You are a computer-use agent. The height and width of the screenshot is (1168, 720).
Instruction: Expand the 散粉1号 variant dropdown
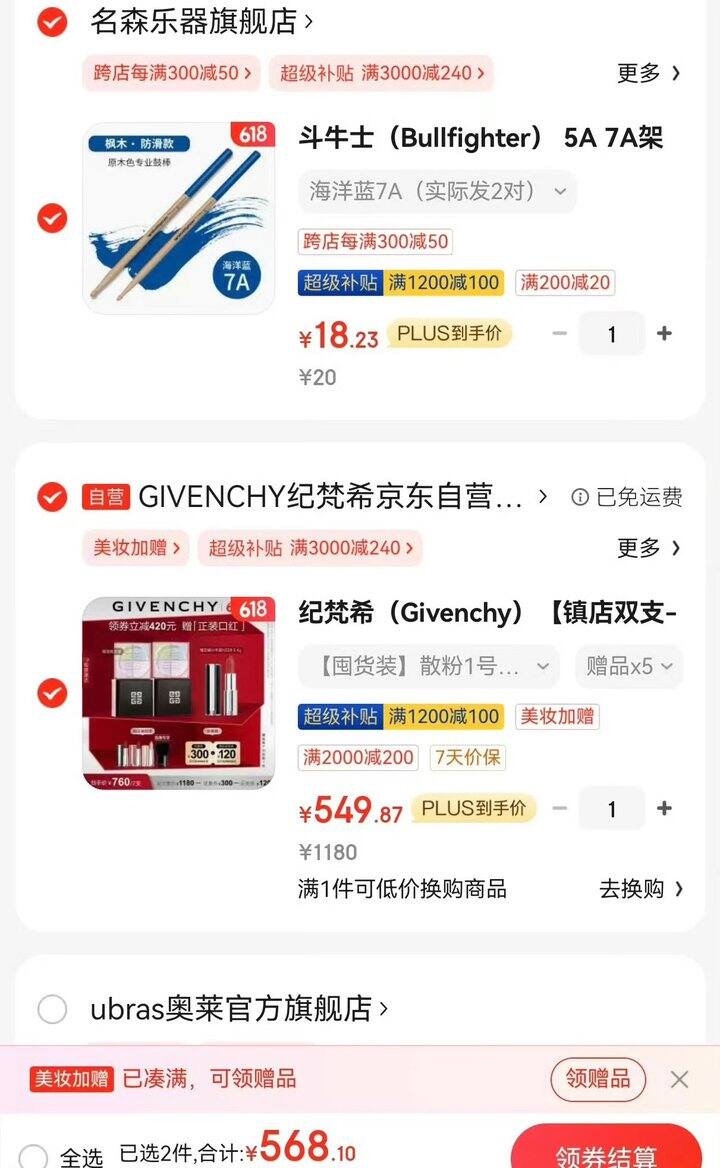(x=429, y=666)
